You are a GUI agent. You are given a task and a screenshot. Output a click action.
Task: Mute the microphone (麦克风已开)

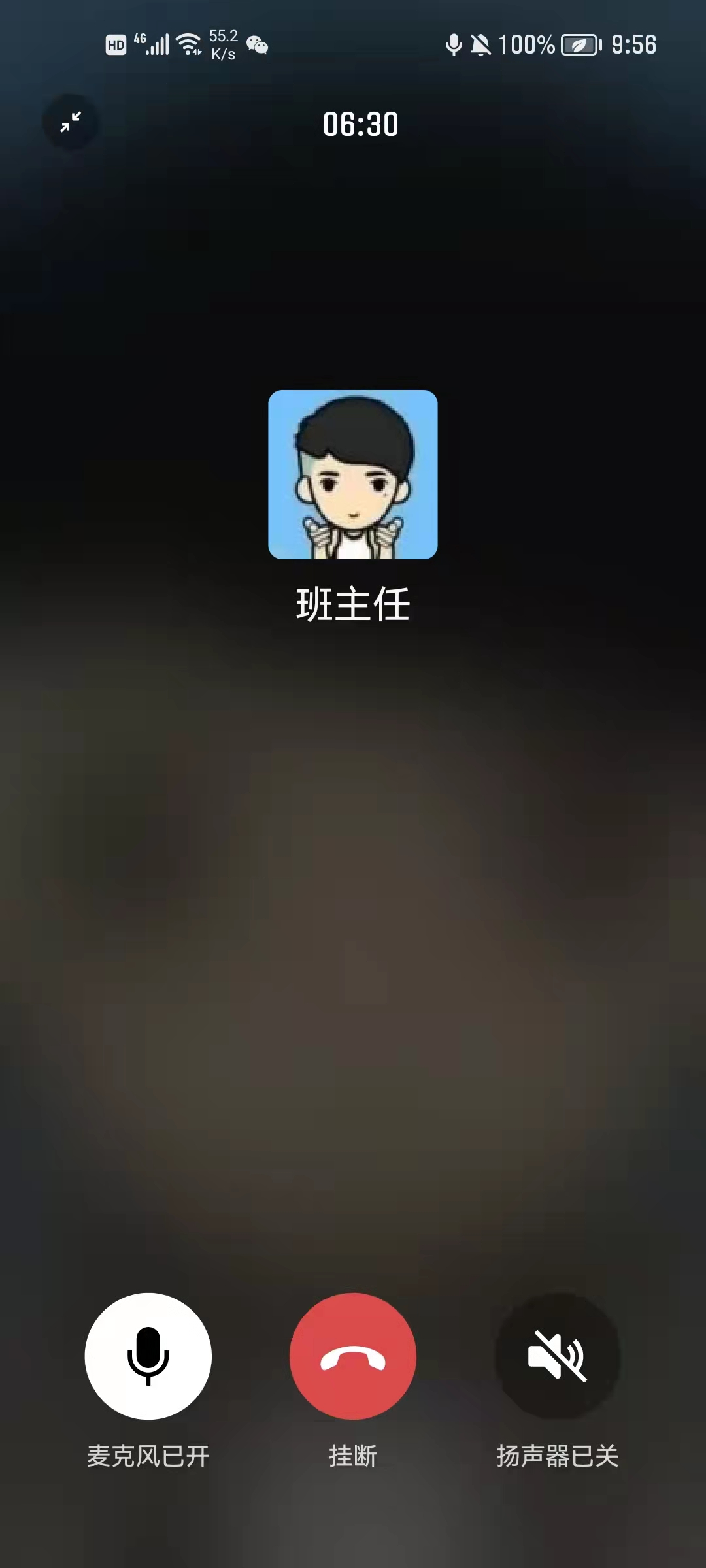click(148, 1356)
